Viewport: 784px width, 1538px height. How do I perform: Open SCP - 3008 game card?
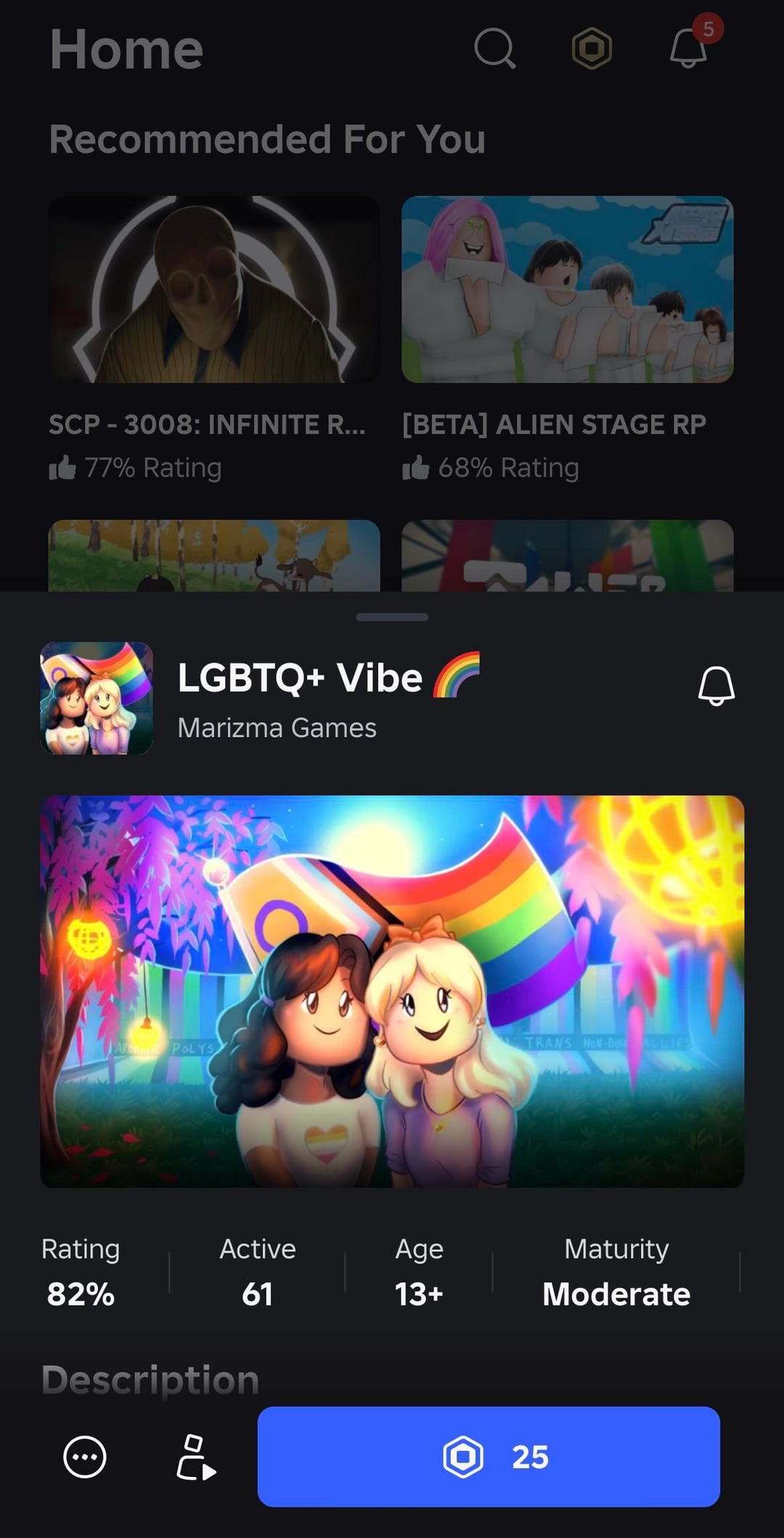[214, 290]
